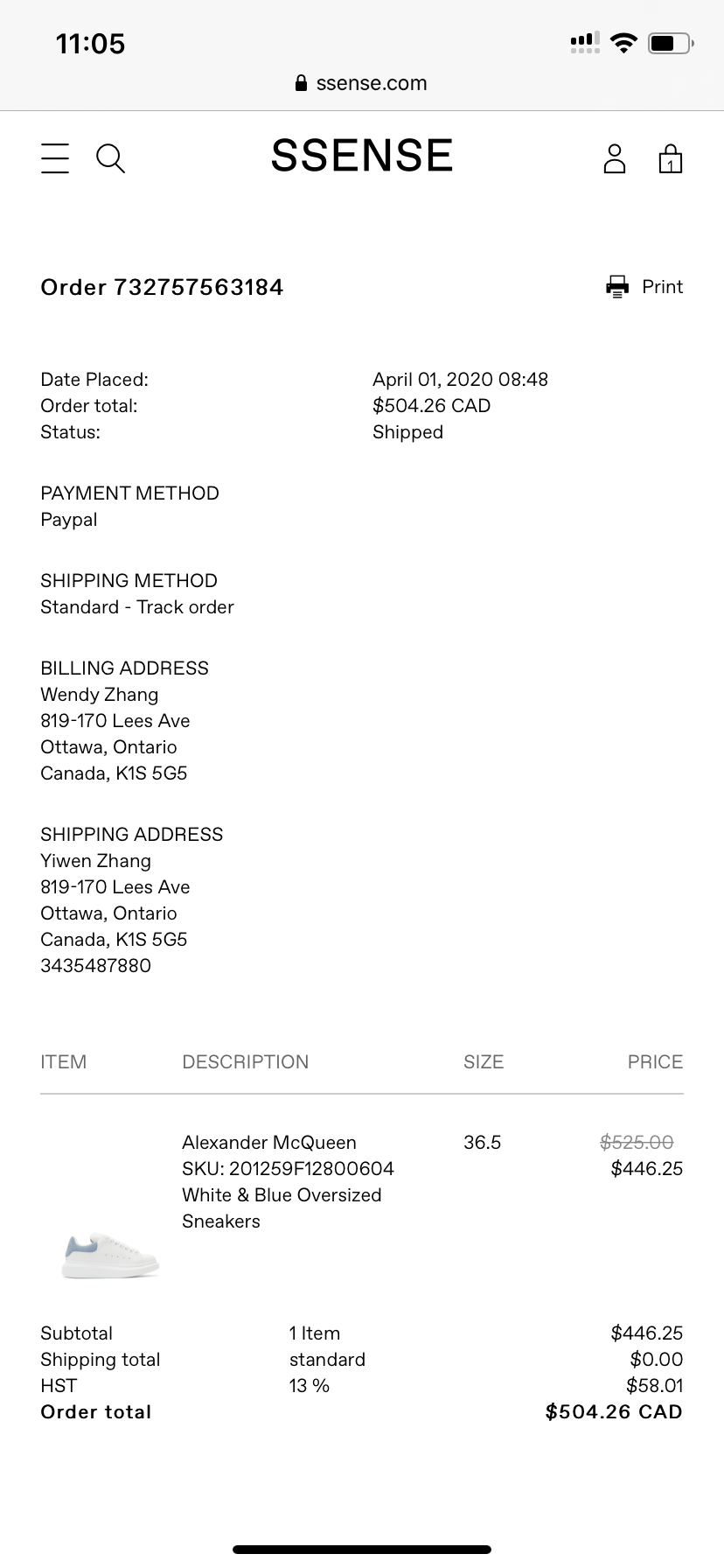Open the account profile icon

tap(615, 158)
